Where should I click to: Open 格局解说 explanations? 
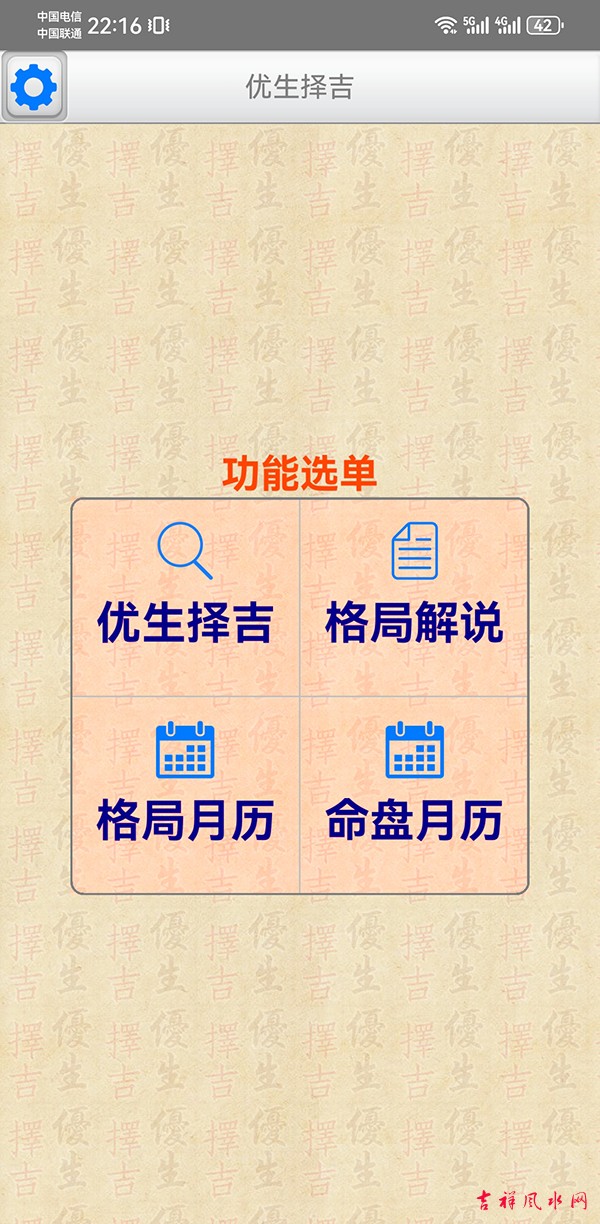point(414,595)
